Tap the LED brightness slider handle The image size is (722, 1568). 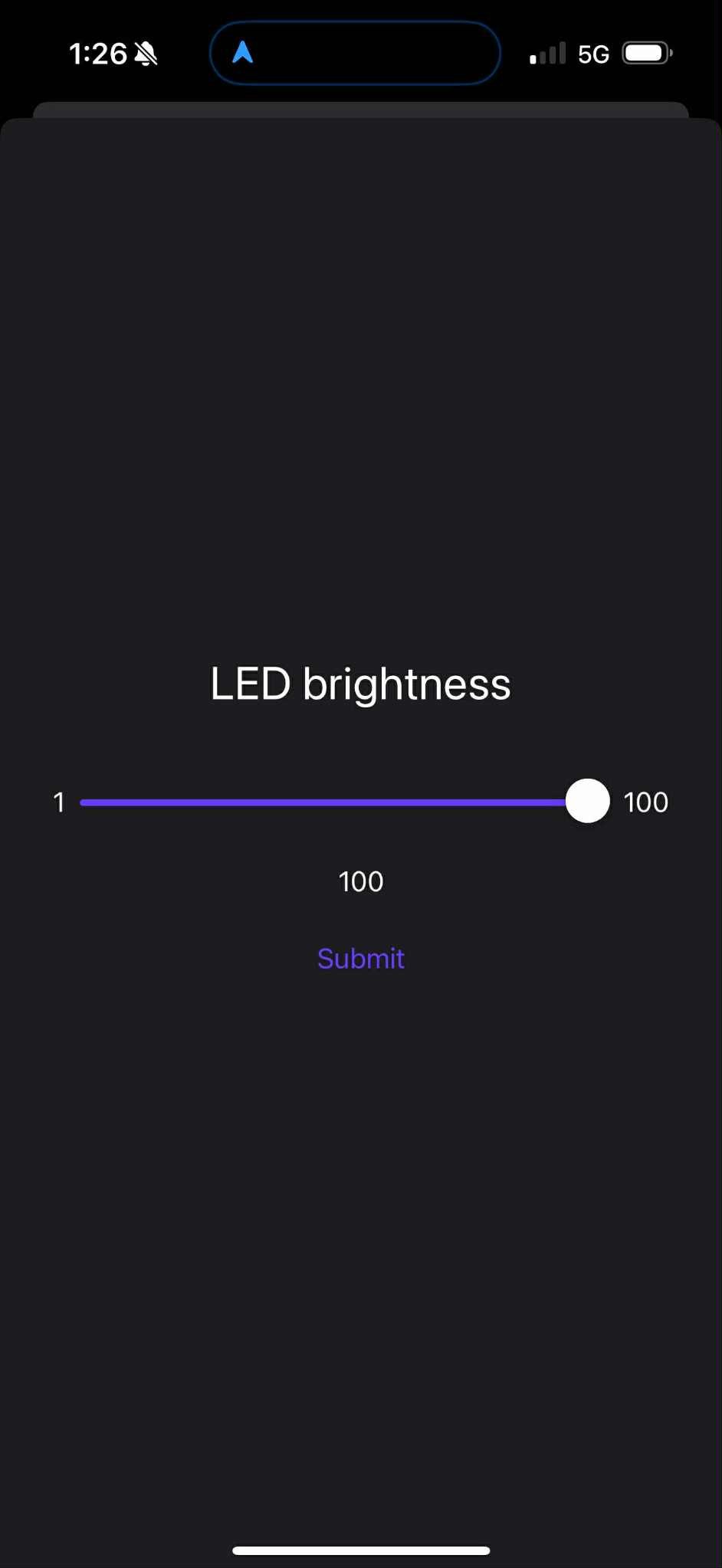tap(588, 802)
